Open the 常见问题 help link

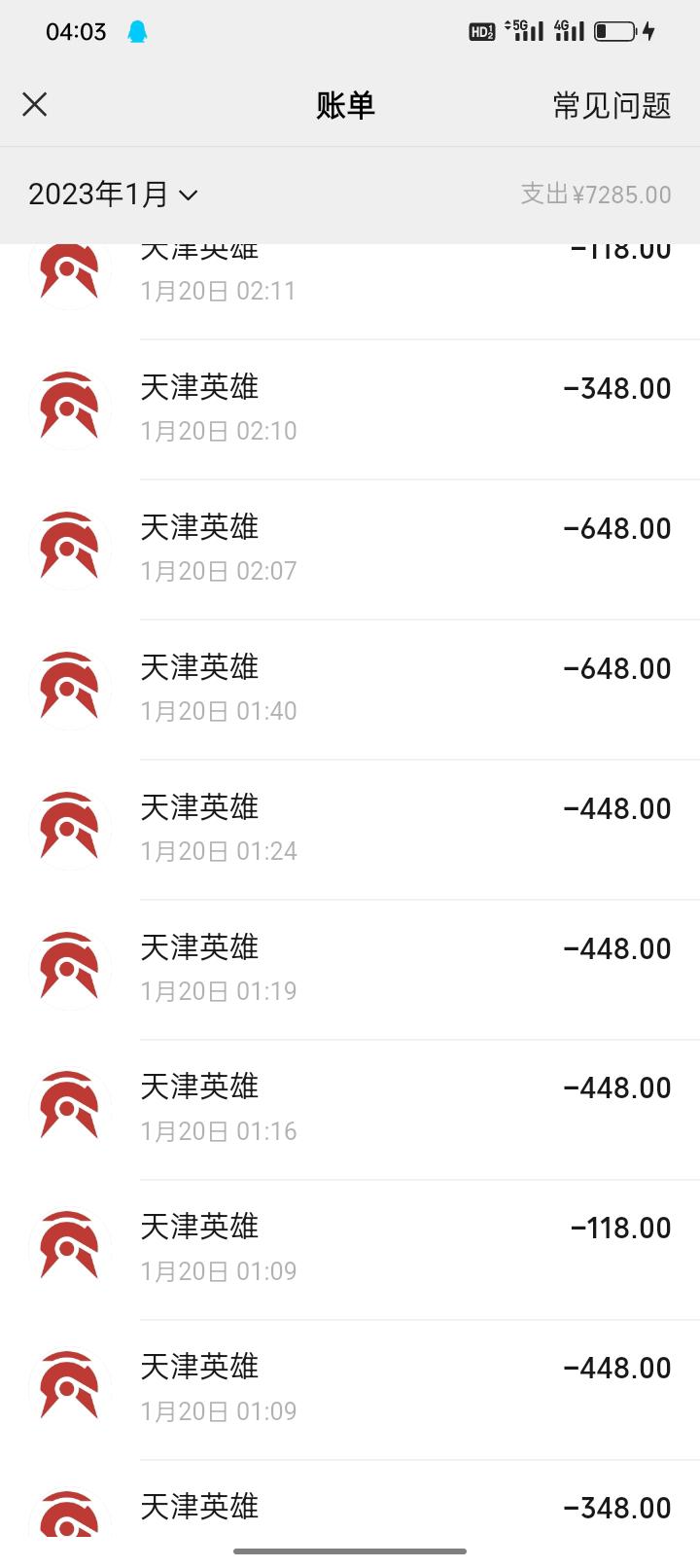612,105
